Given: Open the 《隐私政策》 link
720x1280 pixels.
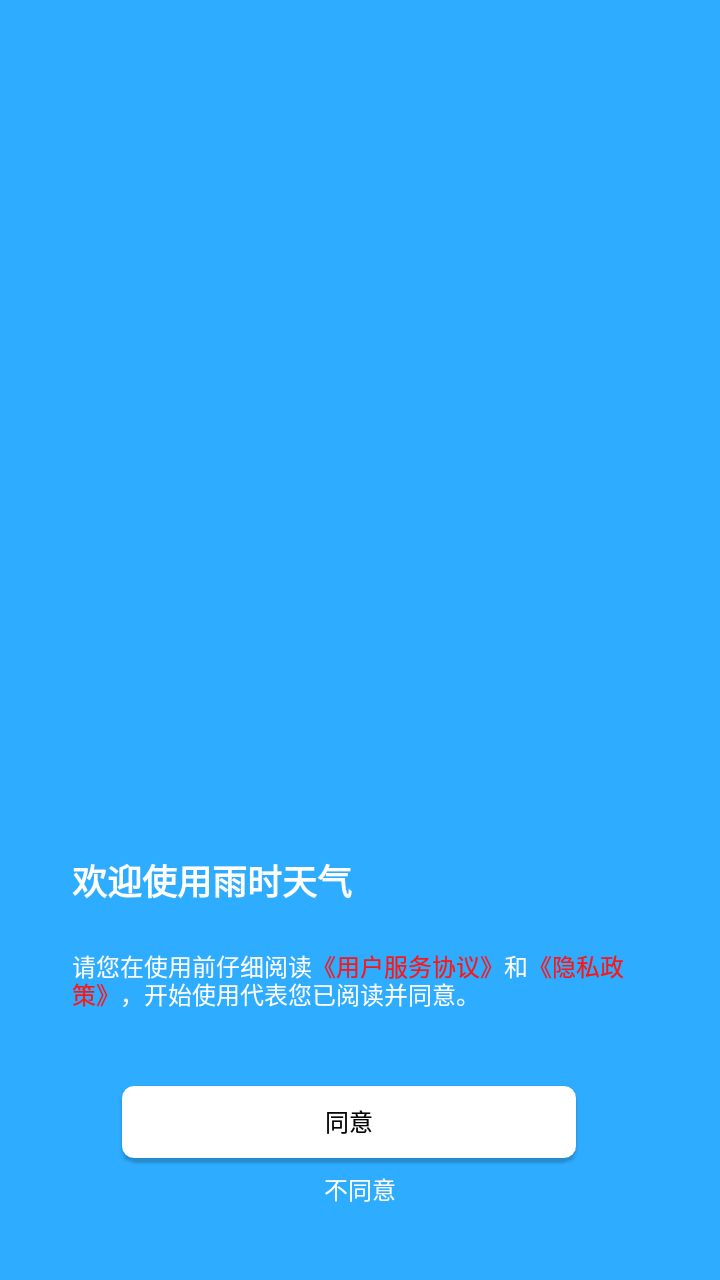Looking at the screenshot, I should [580, 967].
